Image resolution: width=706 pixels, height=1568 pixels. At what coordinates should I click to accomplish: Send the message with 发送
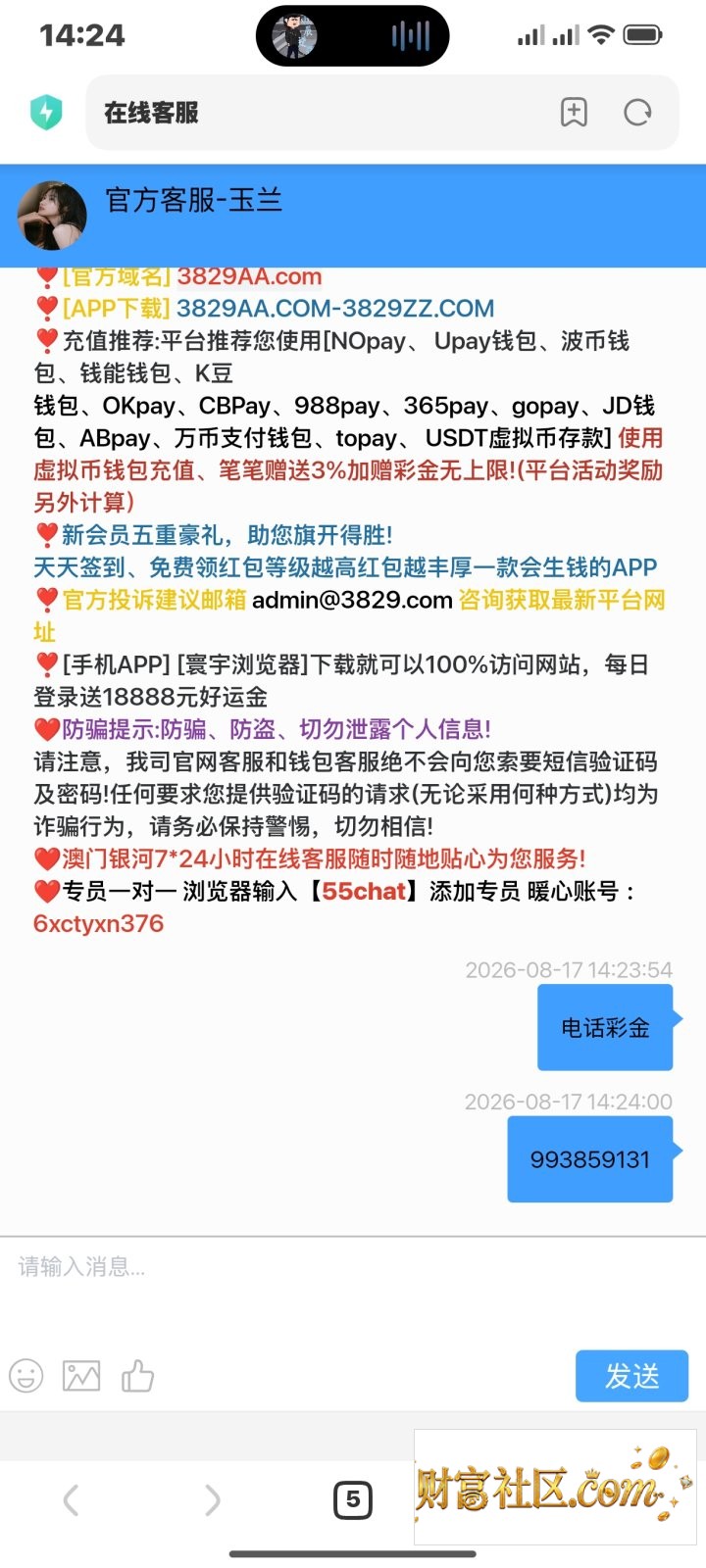click(x=632, y=1376)
